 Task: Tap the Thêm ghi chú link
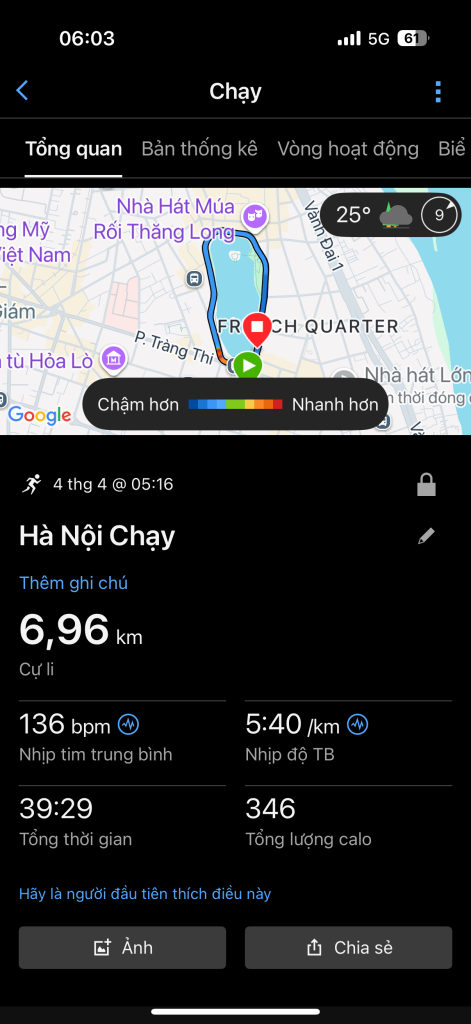pos(73,583)
